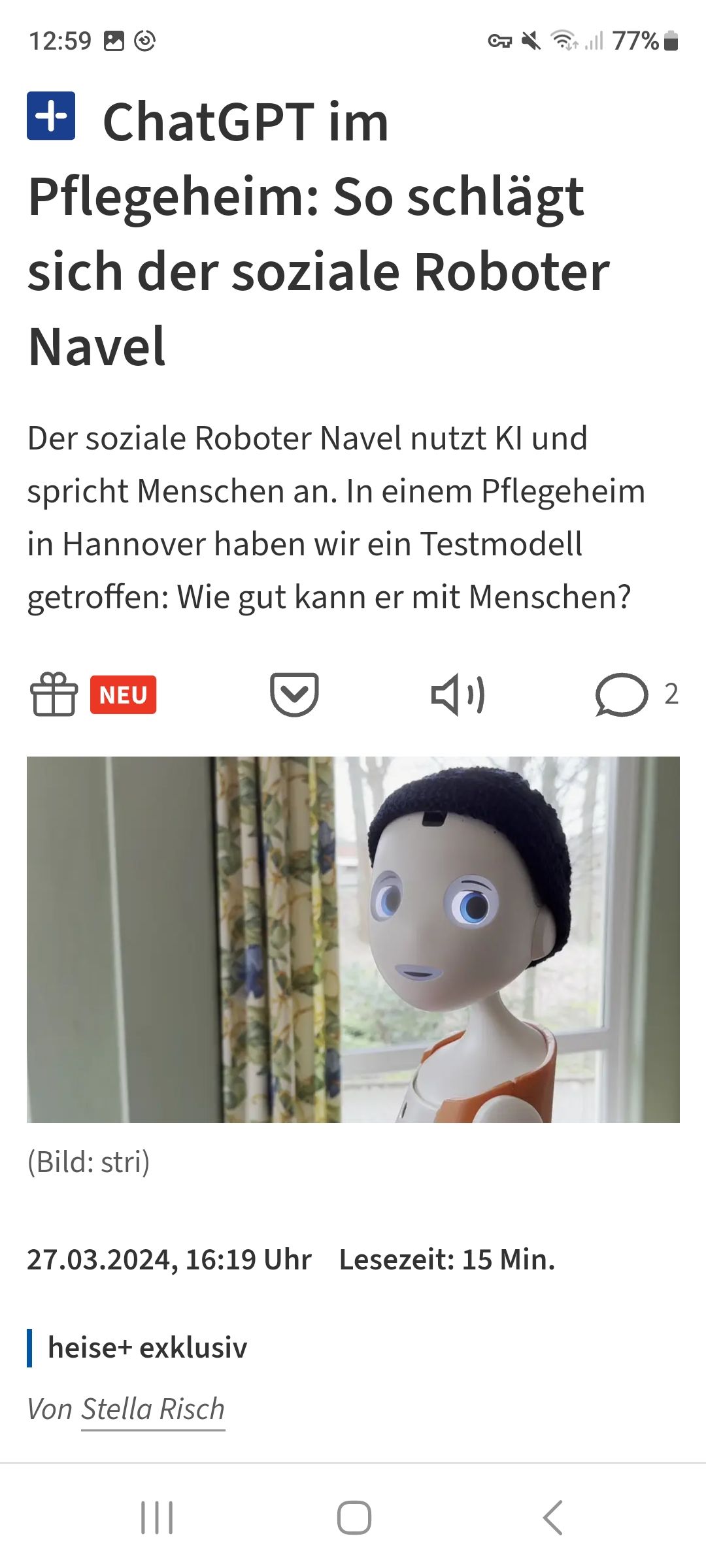The image size is (706, 1568).
Task: Save the article to Pocket
Action: point(294,694)
